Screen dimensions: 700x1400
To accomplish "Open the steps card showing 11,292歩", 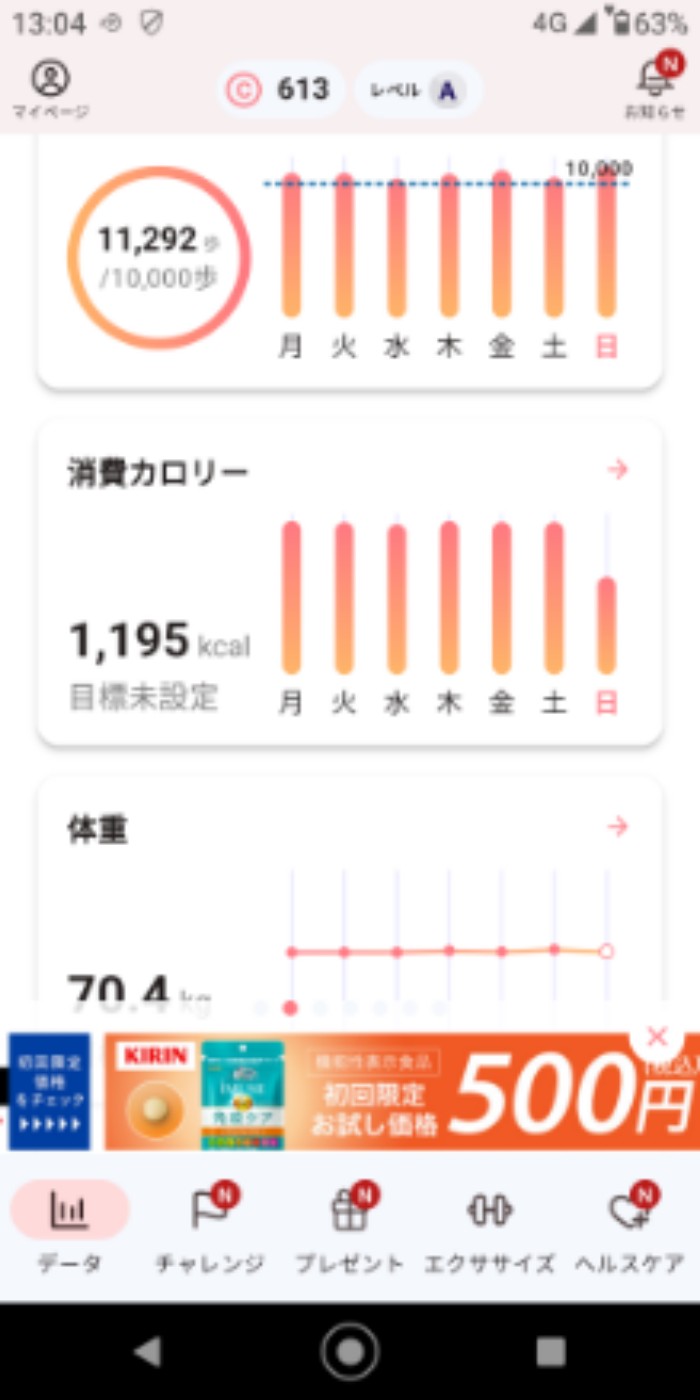I will [x=350, y=260].
